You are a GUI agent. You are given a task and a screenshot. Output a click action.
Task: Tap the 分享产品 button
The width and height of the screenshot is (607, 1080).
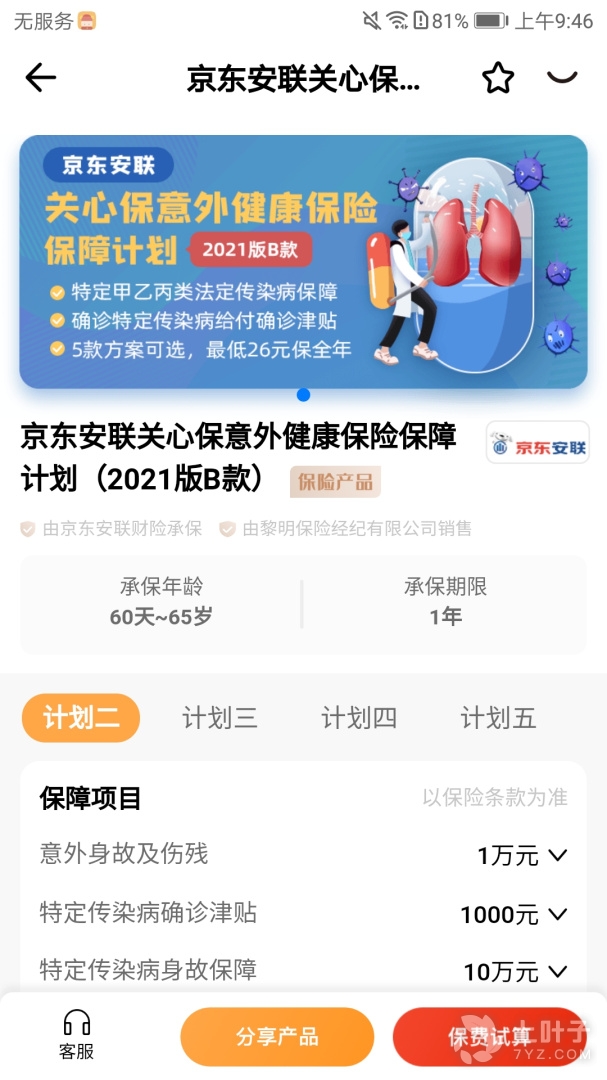(277, 1036)
